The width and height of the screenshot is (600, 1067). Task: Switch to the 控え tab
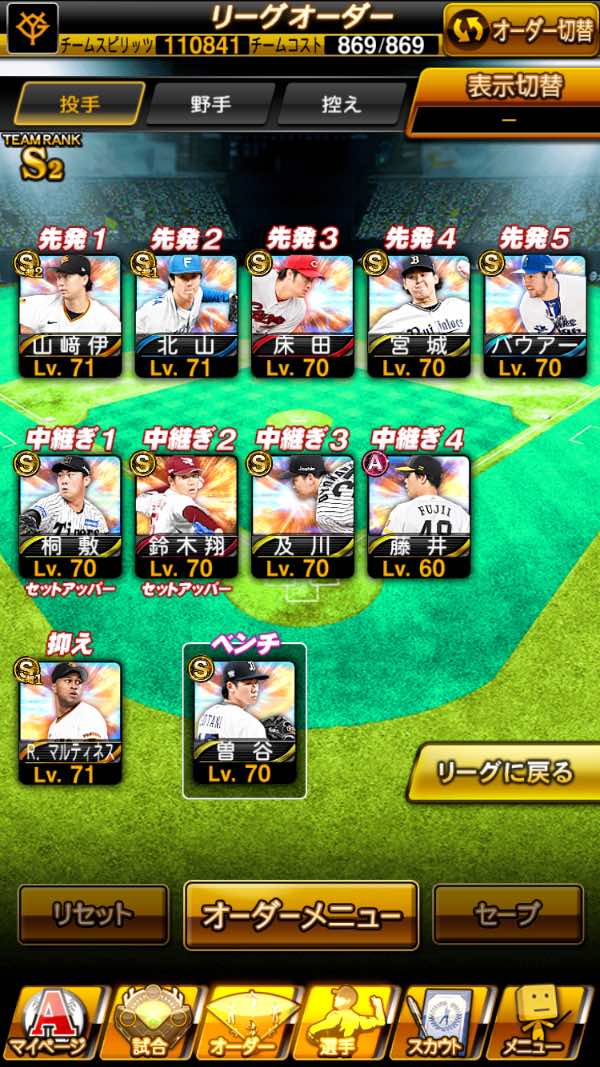point(341,103)
